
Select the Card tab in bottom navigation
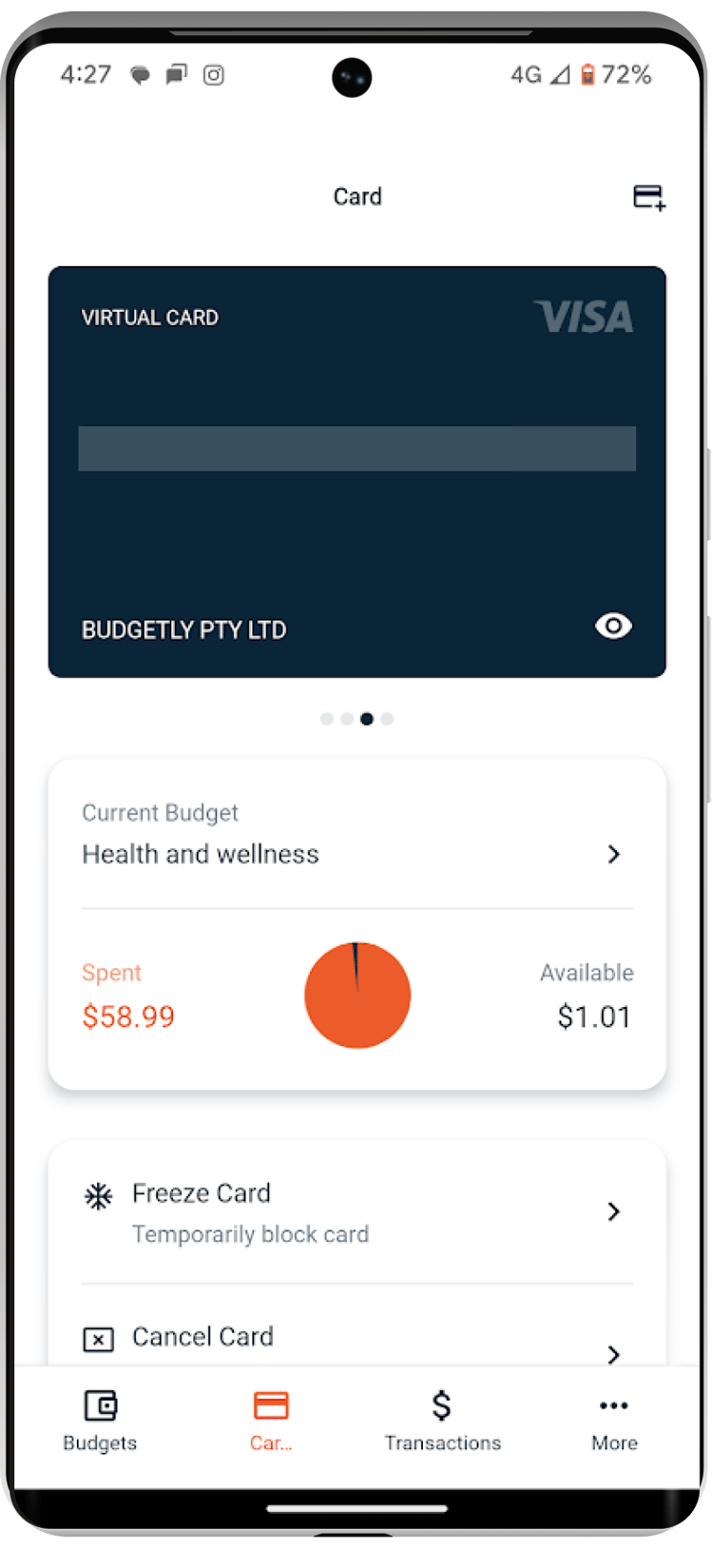271,1421
